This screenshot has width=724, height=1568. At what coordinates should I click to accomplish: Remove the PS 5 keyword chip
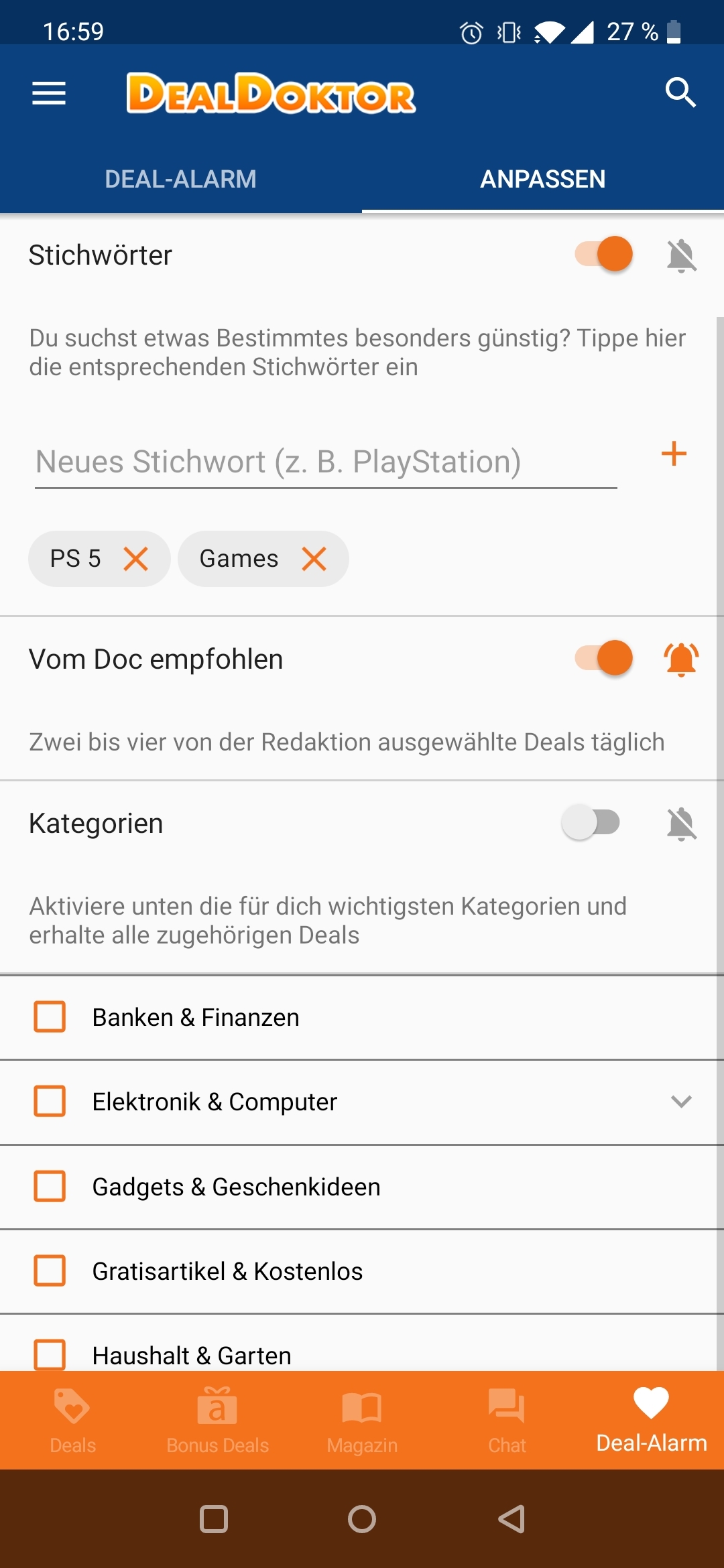[x=136, y=558]
